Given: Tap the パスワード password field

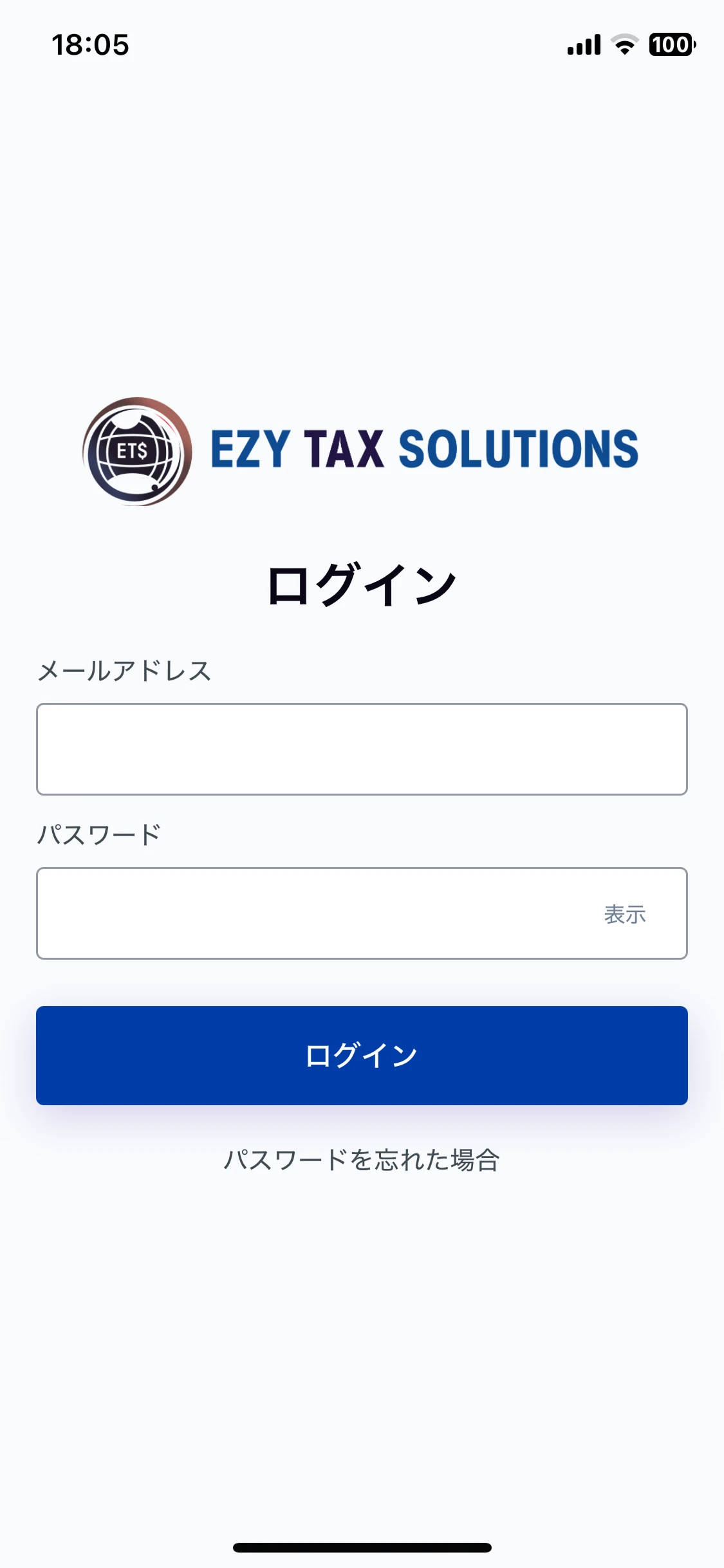Looking at the screenshot, I should point(309,913).
